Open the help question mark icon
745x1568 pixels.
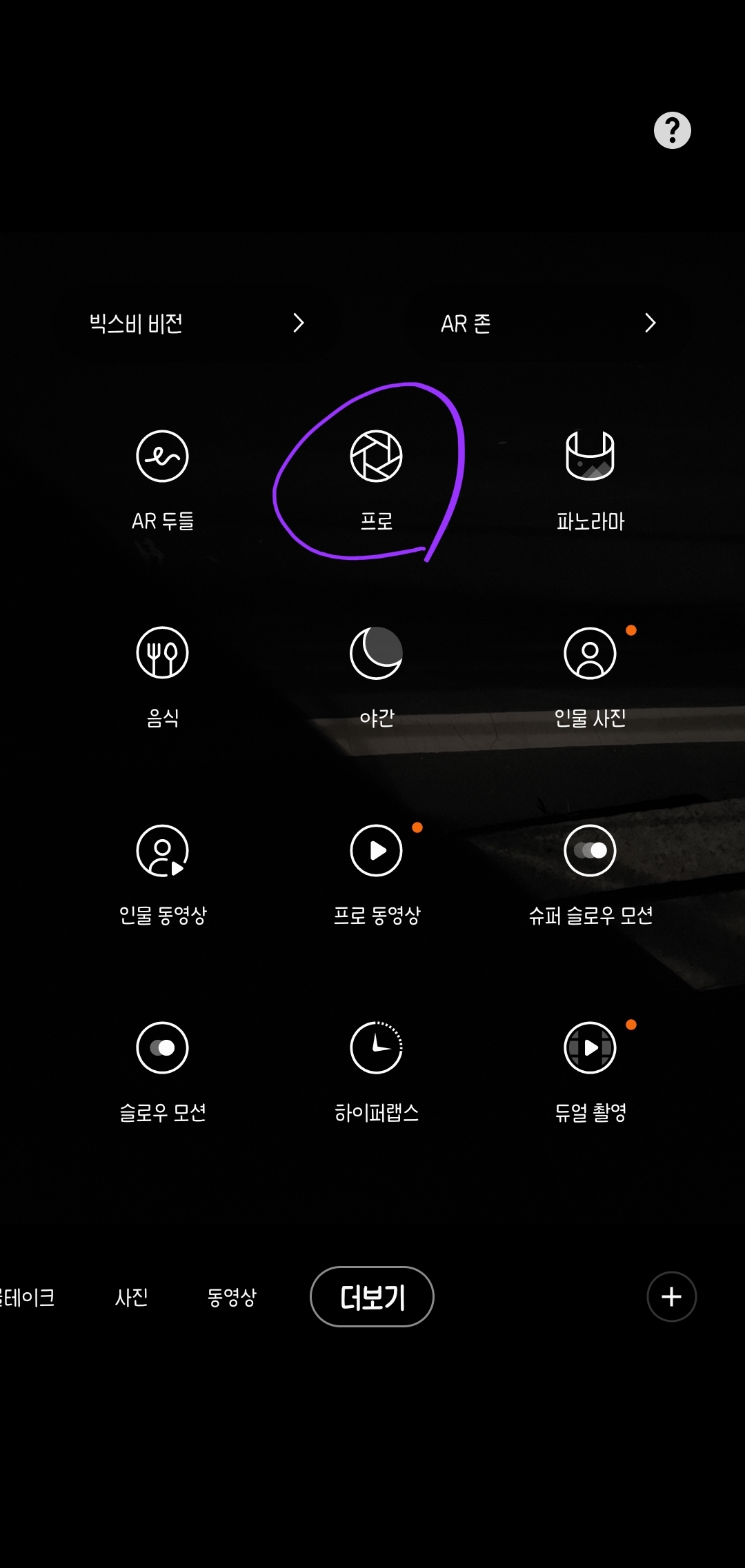pos(672,130)
